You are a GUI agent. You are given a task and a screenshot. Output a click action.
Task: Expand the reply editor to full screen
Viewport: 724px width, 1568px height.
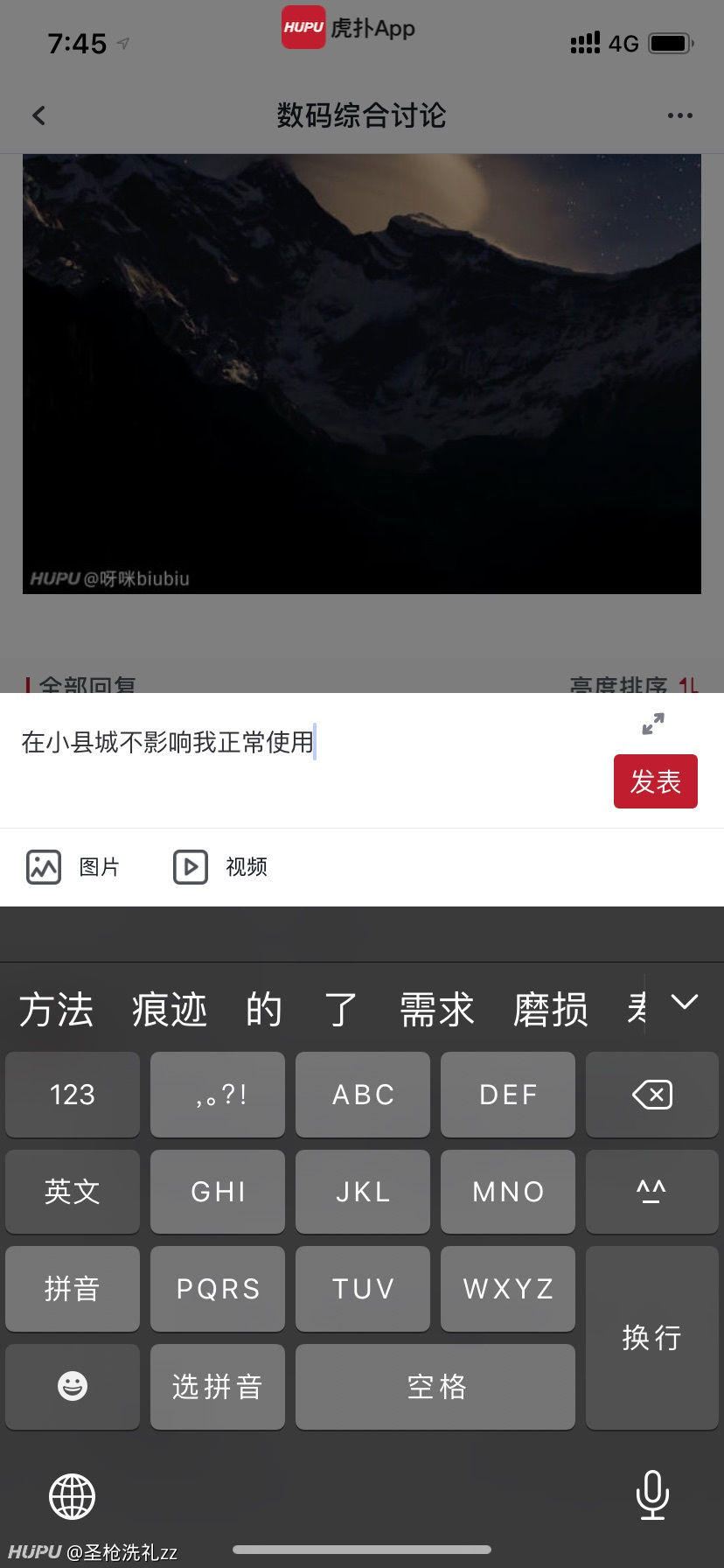click(x=653, y=724)
